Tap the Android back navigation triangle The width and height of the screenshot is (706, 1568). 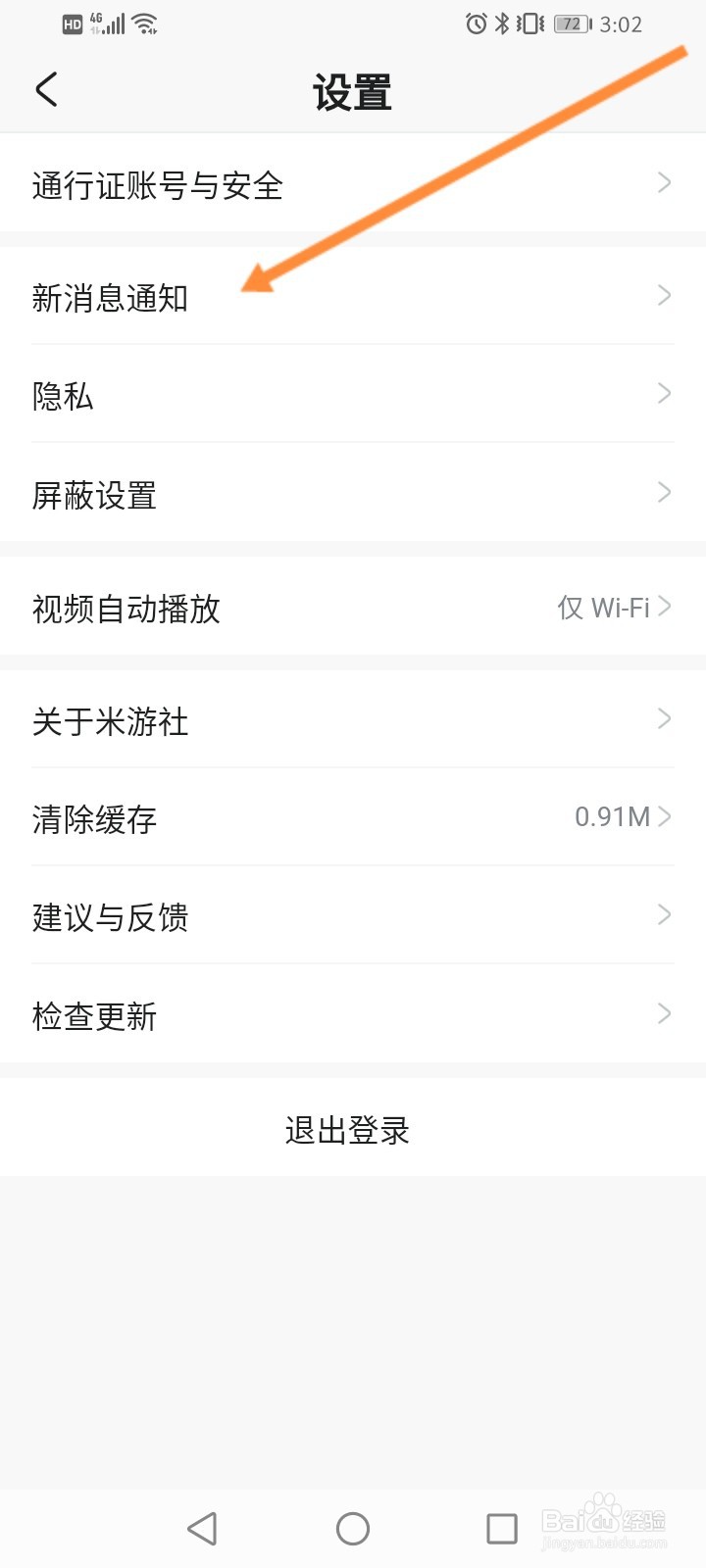tap(202, 1527)
